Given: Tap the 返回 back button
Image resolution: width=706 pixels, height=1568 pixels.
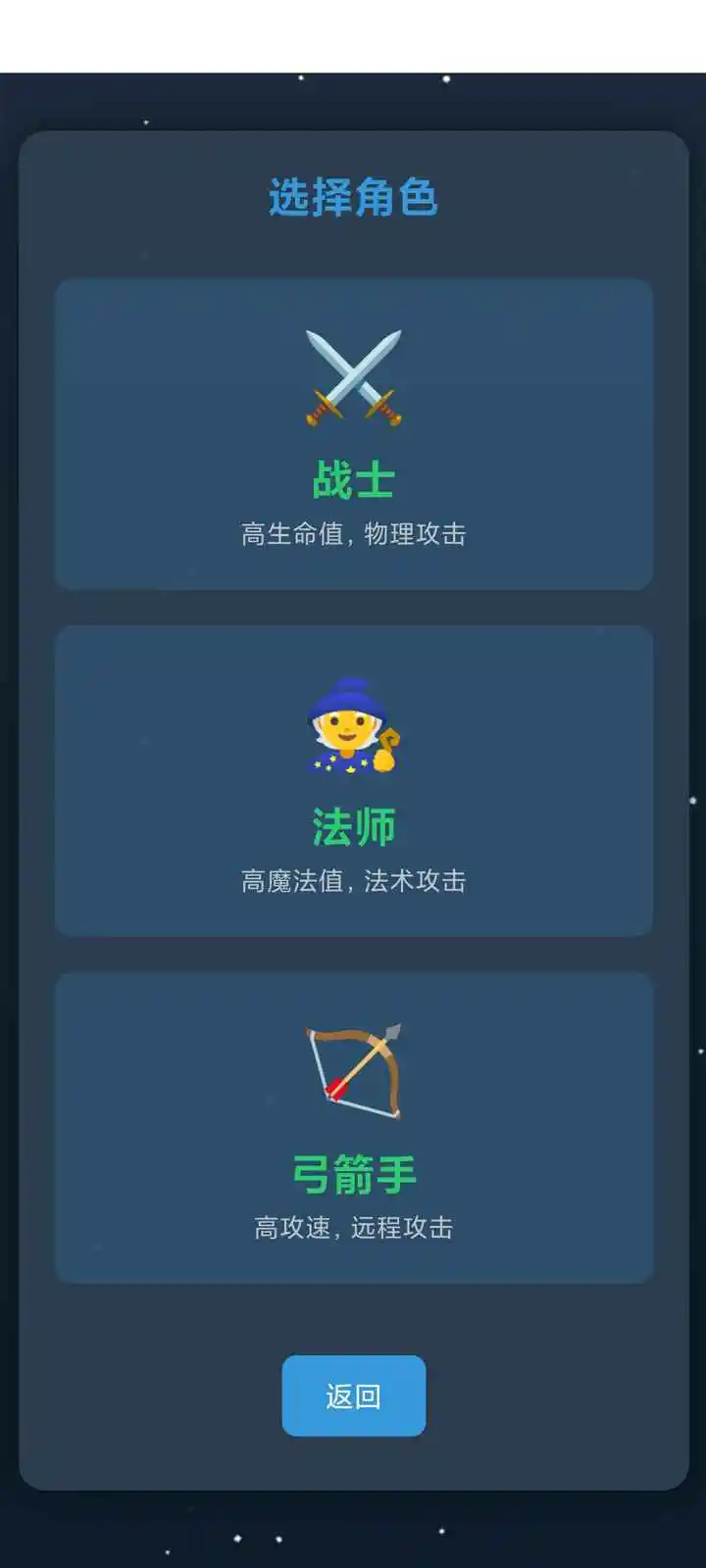Looking at the screenshot, I should pyautogui.click(x=353, y=1396).
